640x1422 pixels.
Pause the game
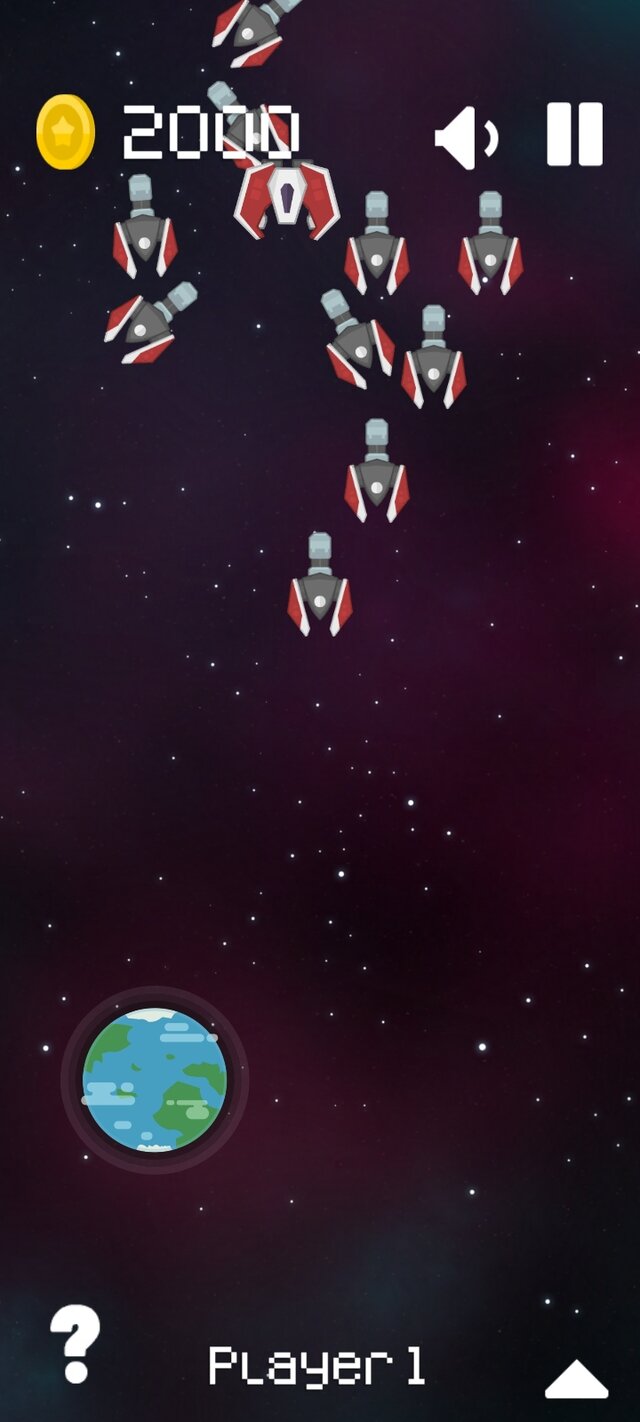click(575, 134)
